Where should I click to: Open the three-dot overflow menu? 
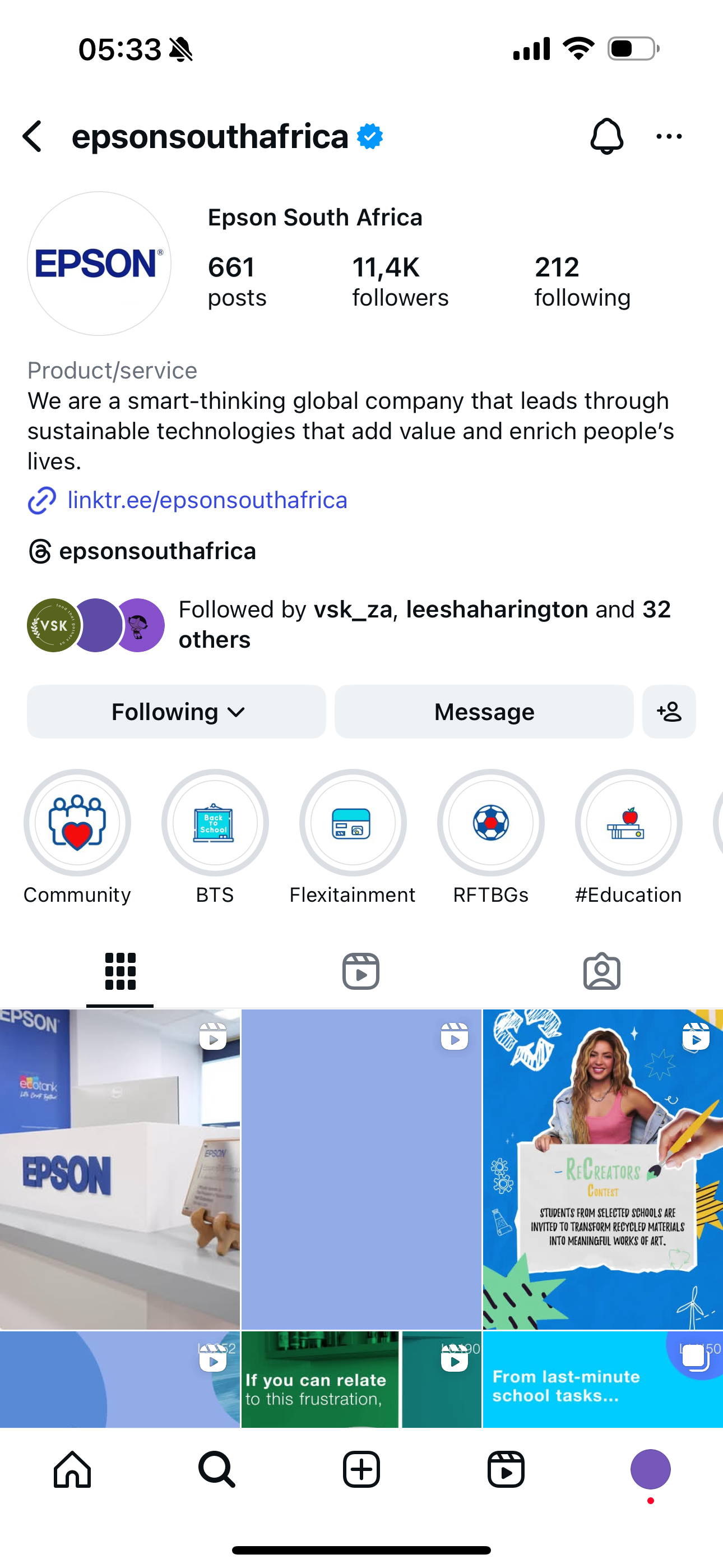point(669,136)
